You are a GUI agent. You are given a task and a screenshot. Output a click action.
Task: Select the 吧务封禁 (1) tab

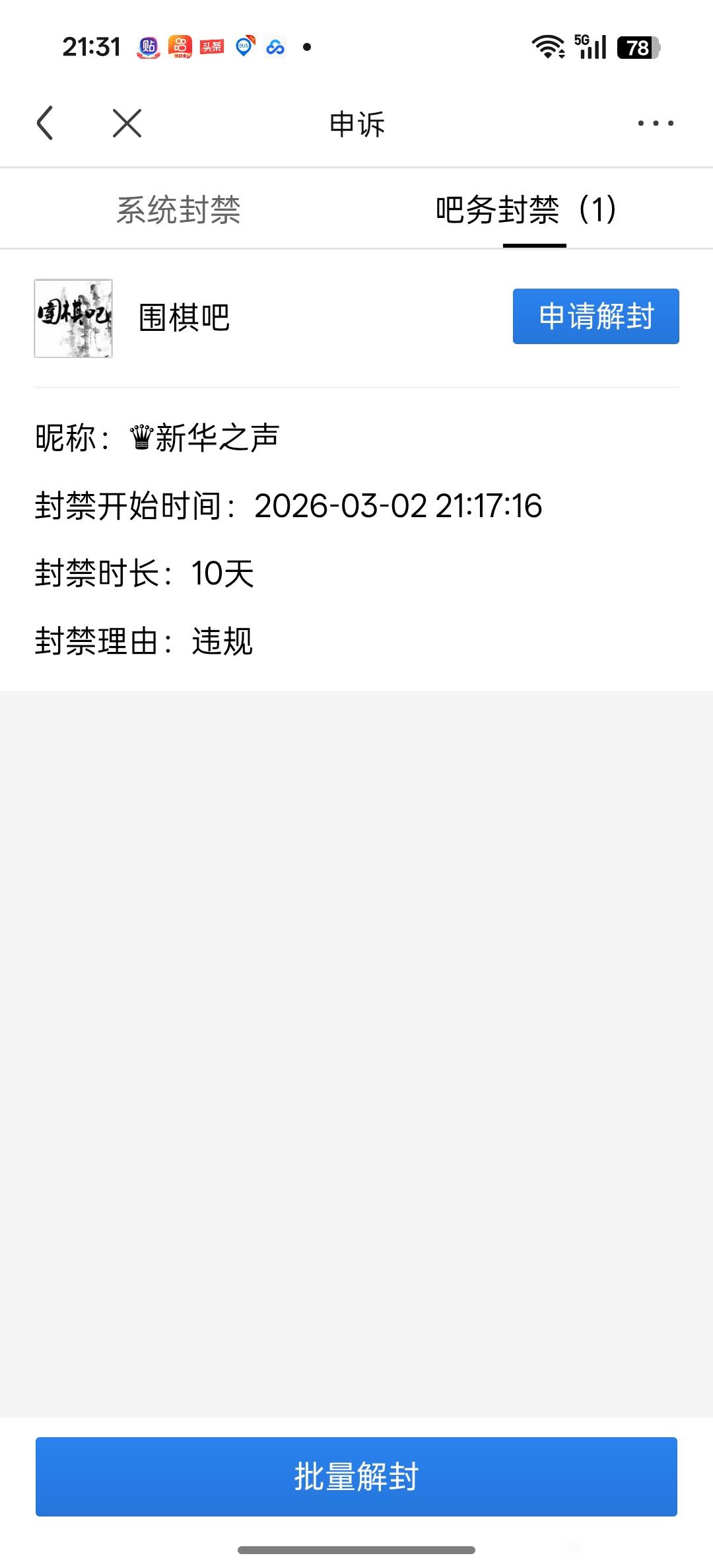526,211
